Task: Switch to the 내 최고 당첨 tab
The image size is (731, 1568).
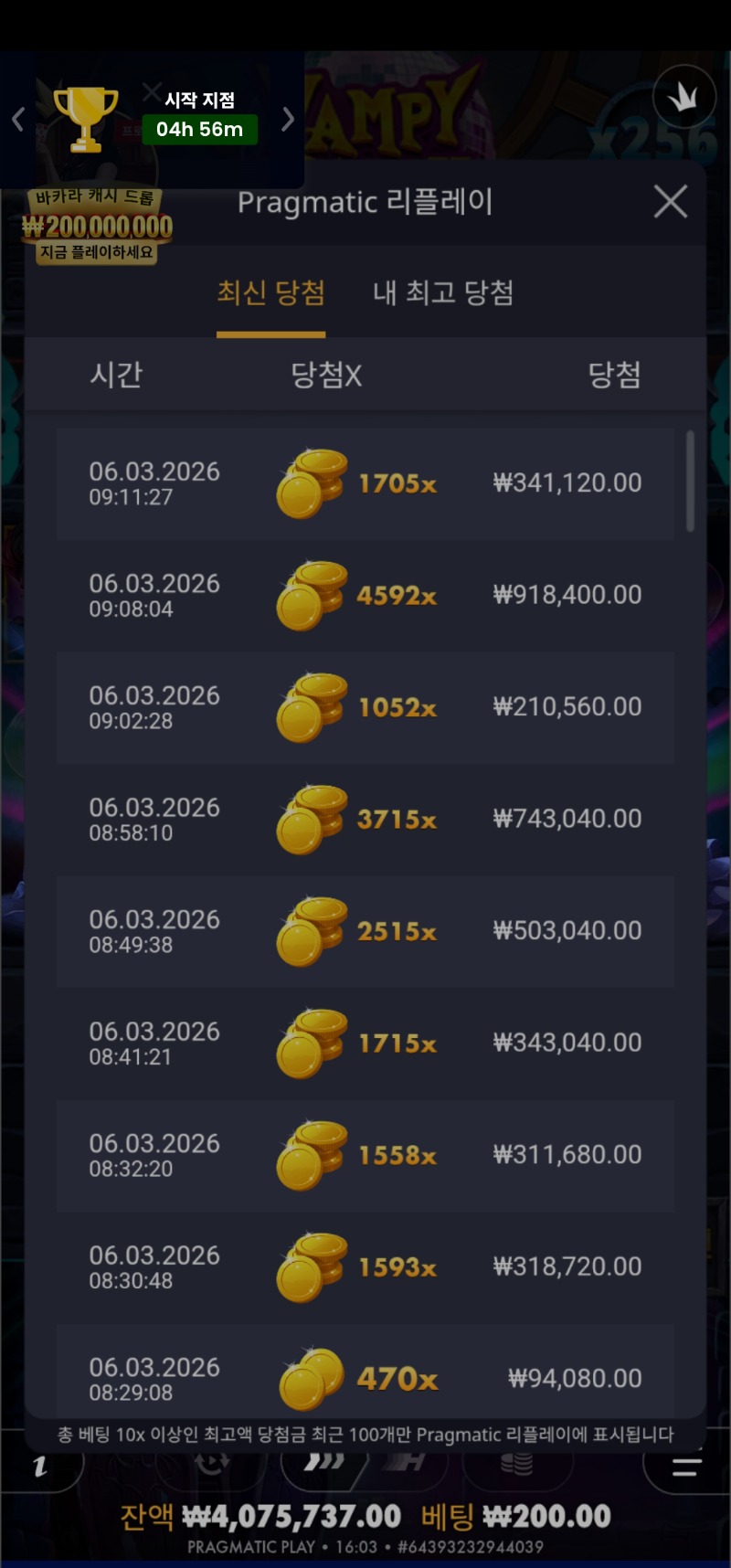Action: coord(443,293)
